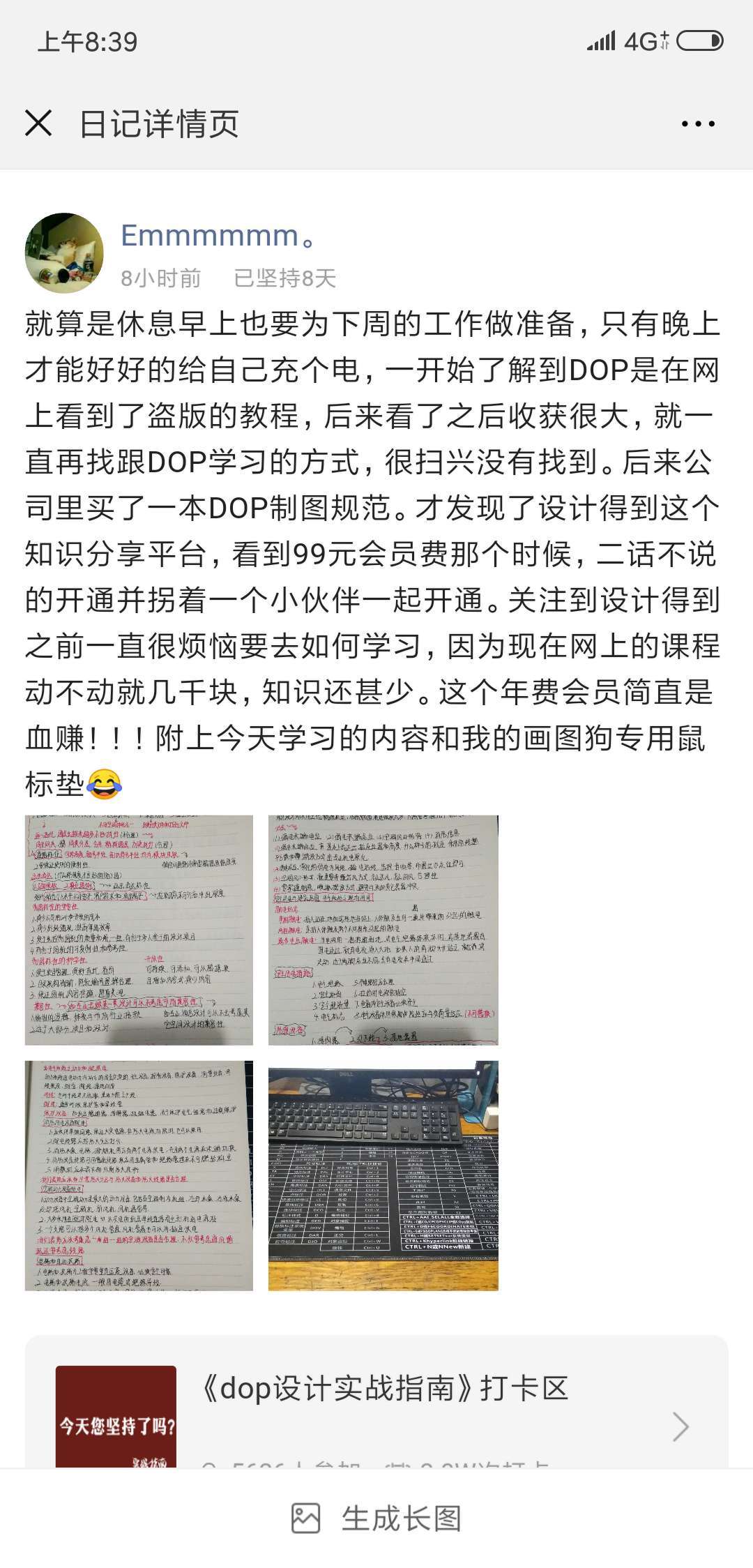
Task: Tap 生成长图 to generate long image
Action: coord(376,1518)
